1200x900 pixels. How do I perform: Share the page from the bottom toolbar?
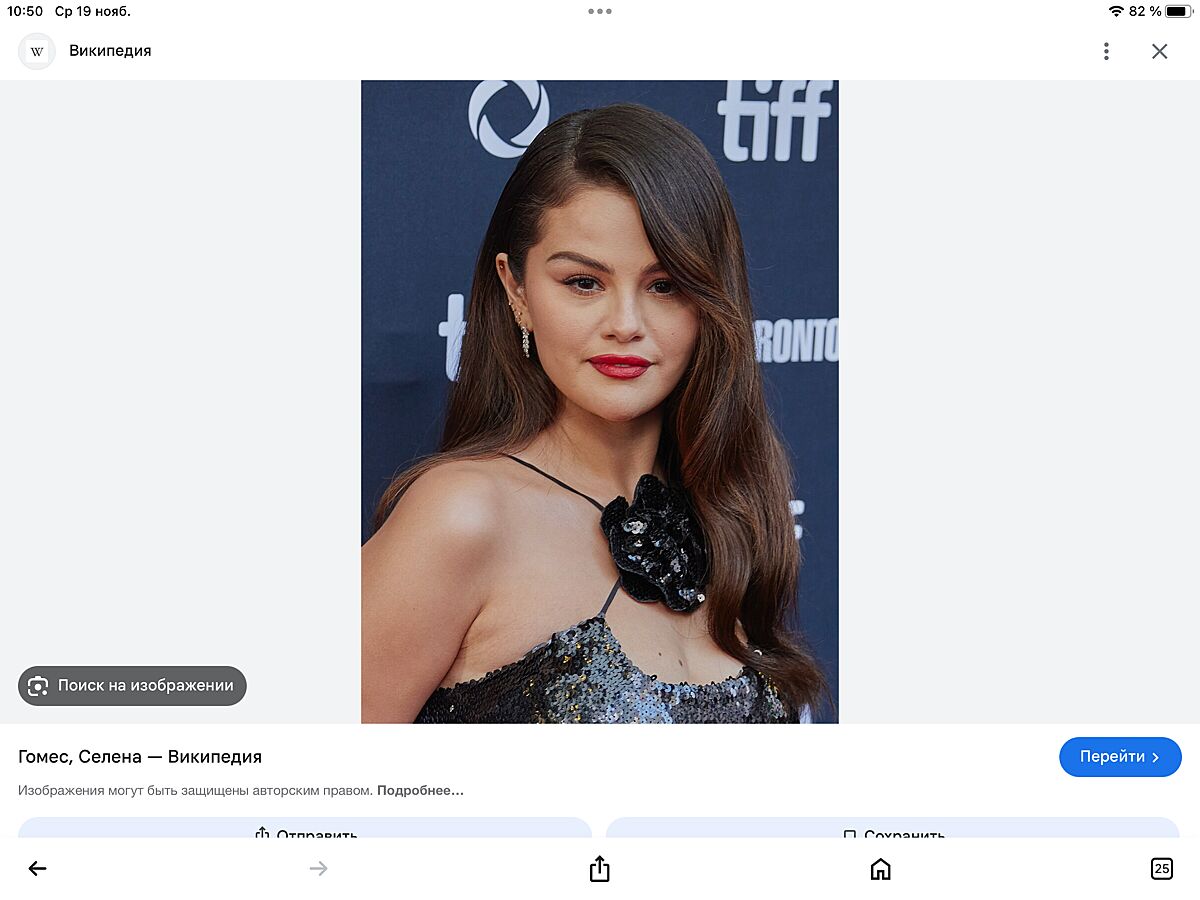599,869
